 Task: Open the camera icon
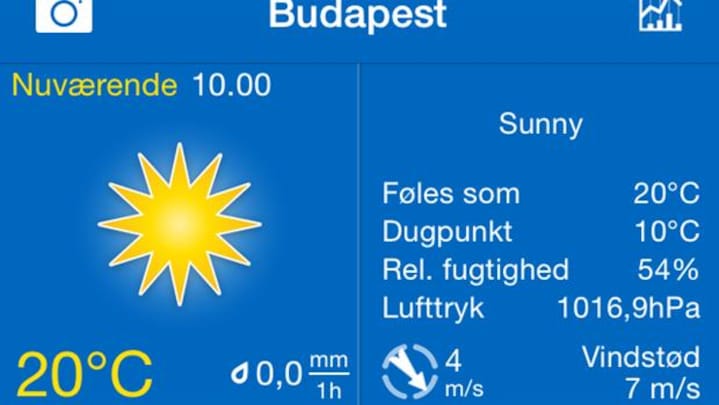coord(64,13)
